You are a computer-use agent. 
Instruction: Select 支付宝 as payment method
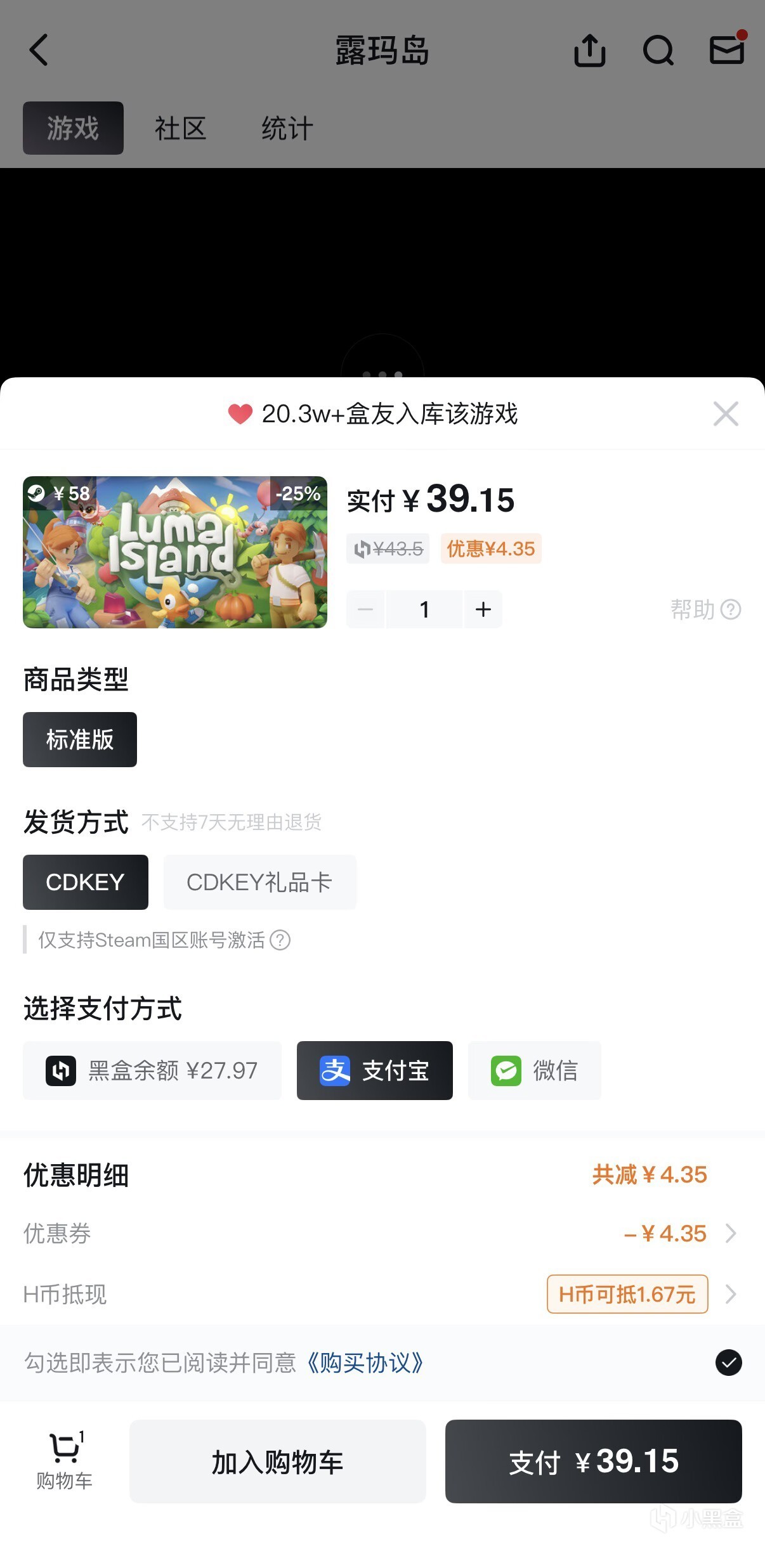click(375, 1070)
